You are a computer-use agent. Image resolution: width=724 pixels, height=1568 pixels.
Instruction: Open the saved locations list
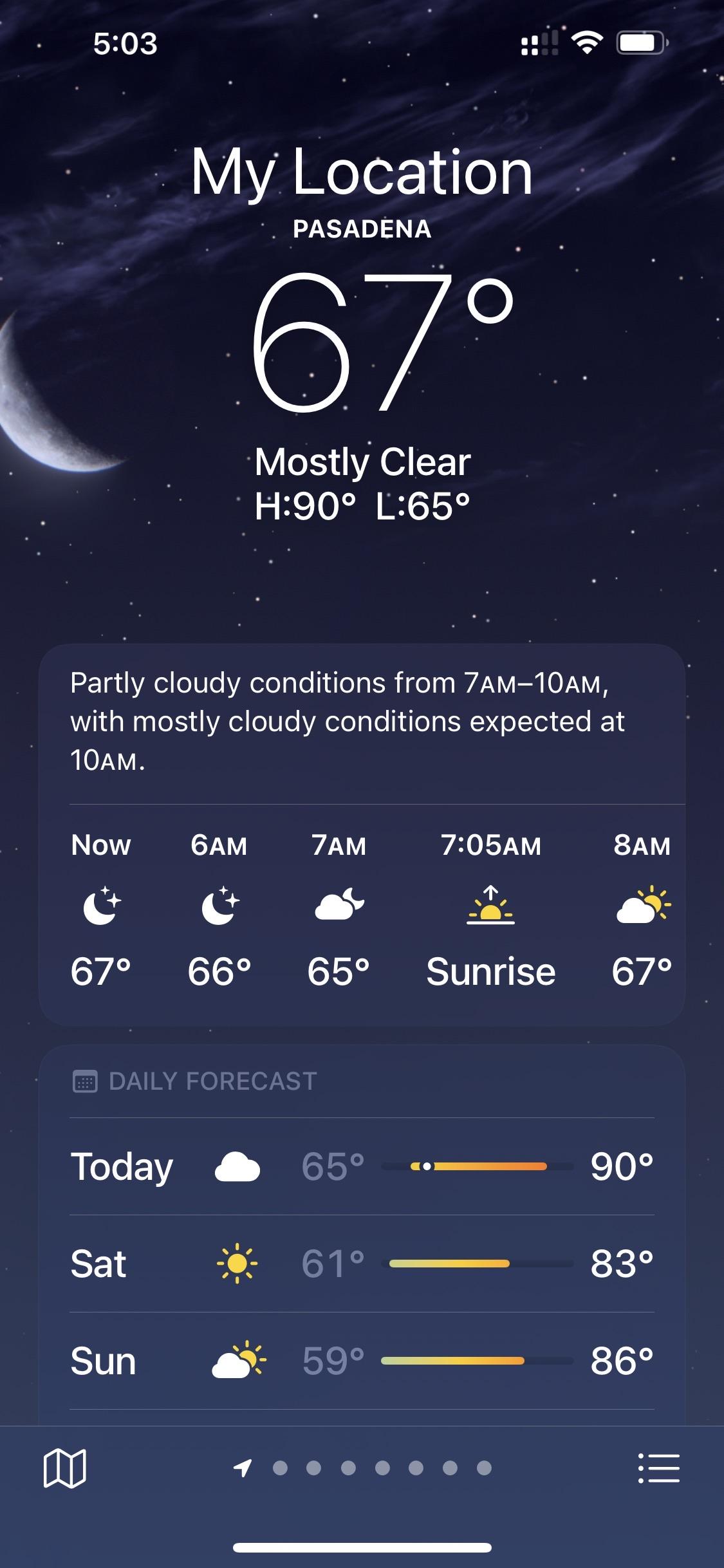[x=658, y=1468]
